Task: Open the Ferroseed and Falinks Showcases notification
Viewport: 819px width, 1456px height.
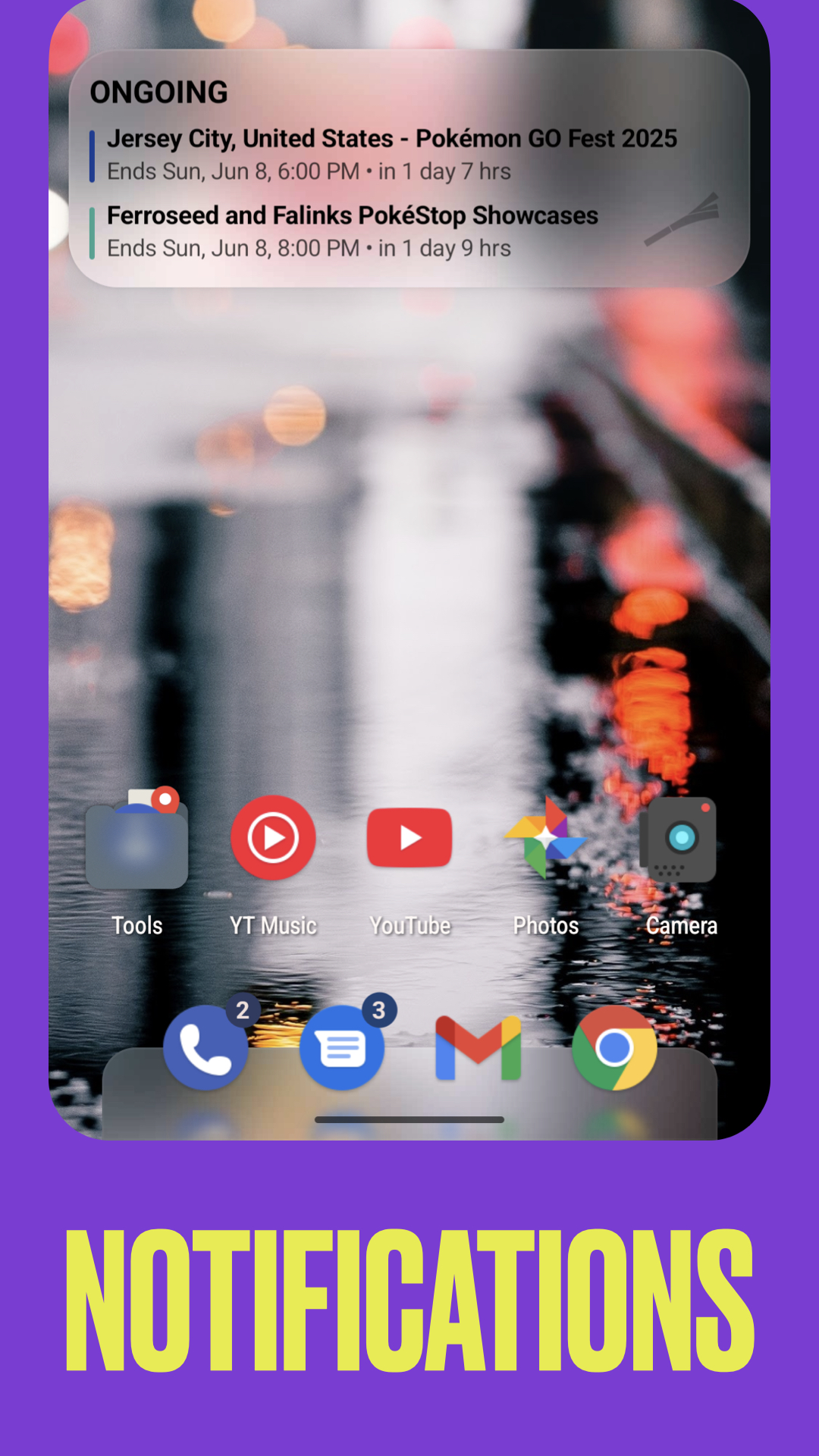Action: coord(352,231)
